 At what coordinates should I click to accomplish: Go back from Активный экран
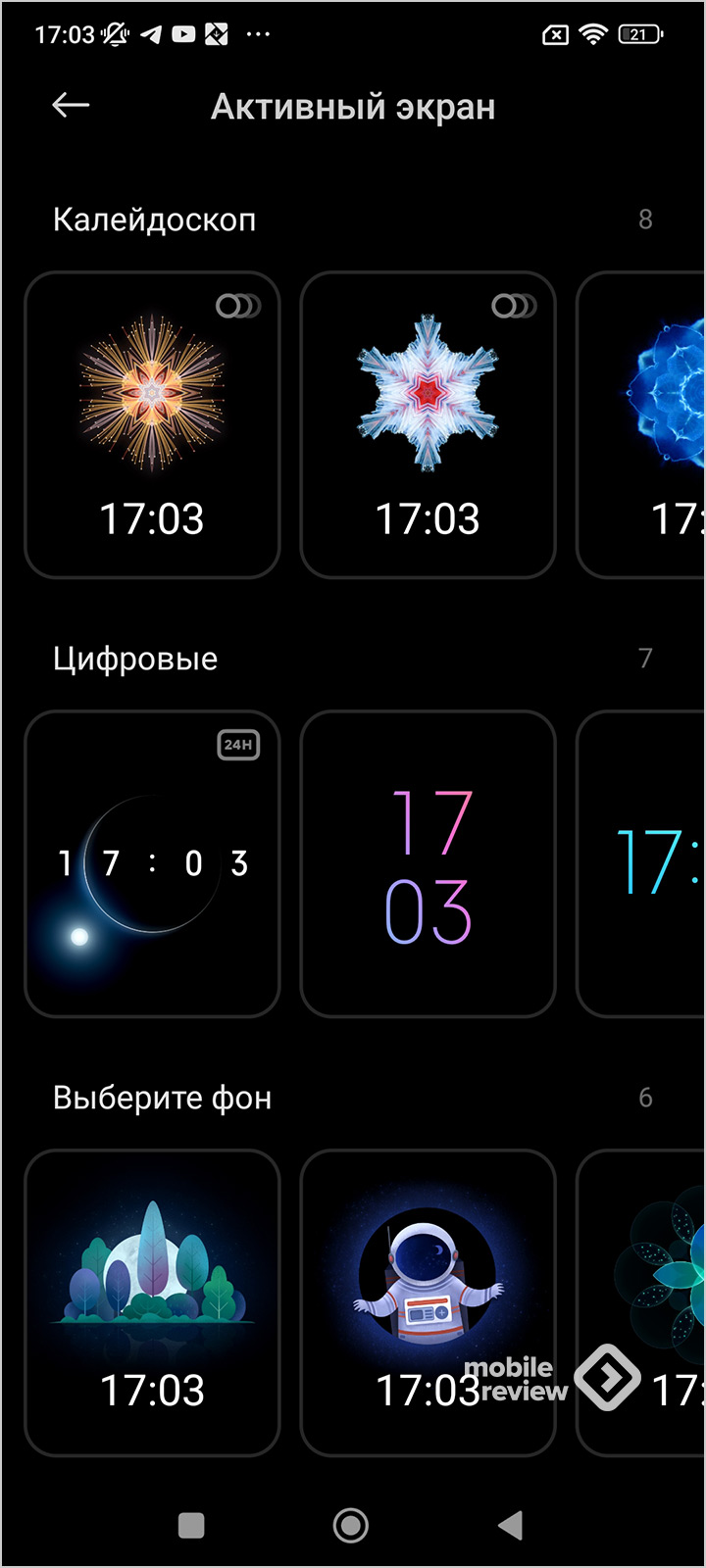pyautogui.click(x=71, y=106)
